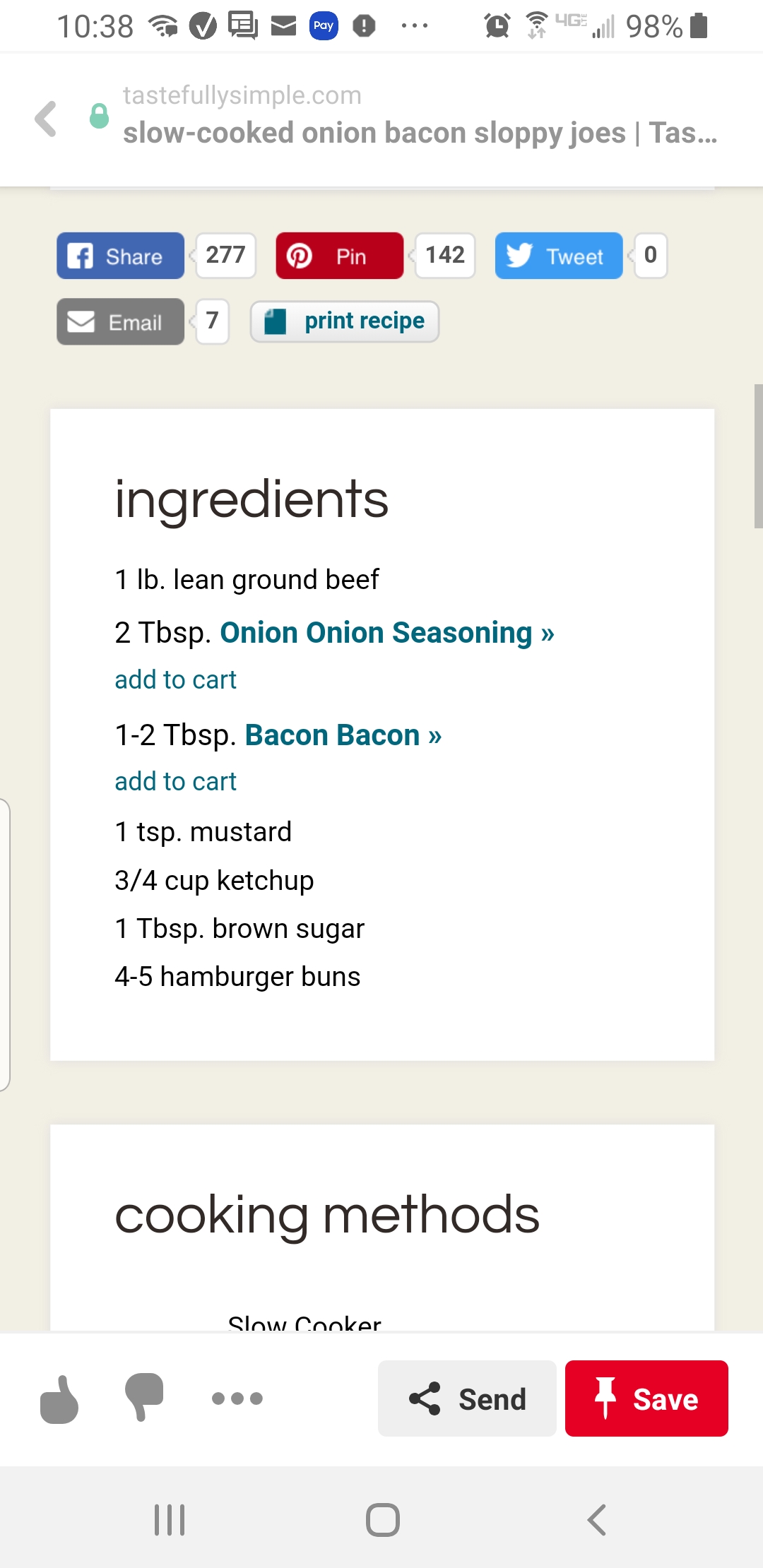The width and height of the screenshot is (763, 1568).
Task: Save this pin
Action: click(646, 1398)
